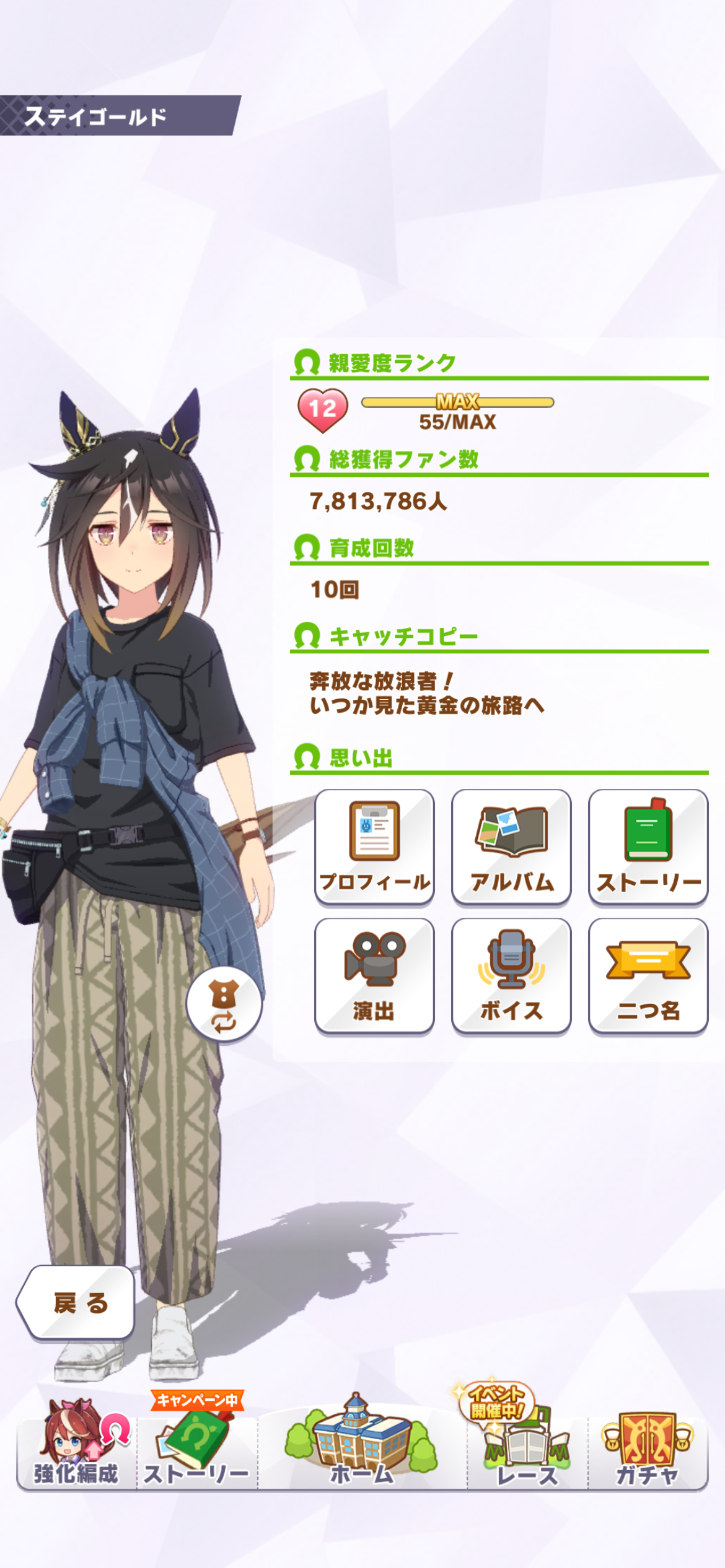Go to the 強化編成 tab
The width and height of the screenshot is (725, 1568).
pyautogui.click(x=77, y=1449)
